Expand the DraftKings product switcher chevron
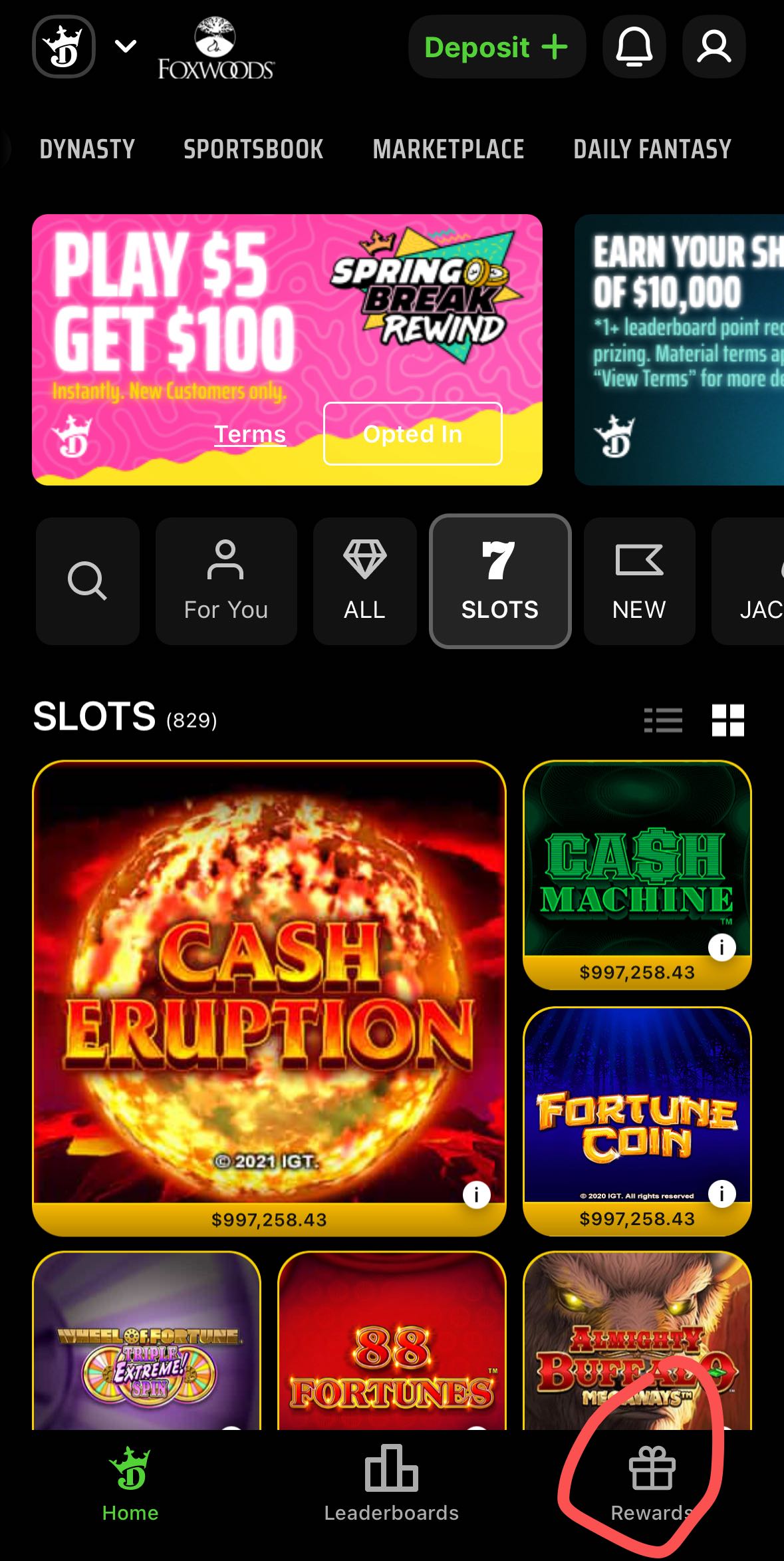The image size is (784, 1561). [126, 47]
